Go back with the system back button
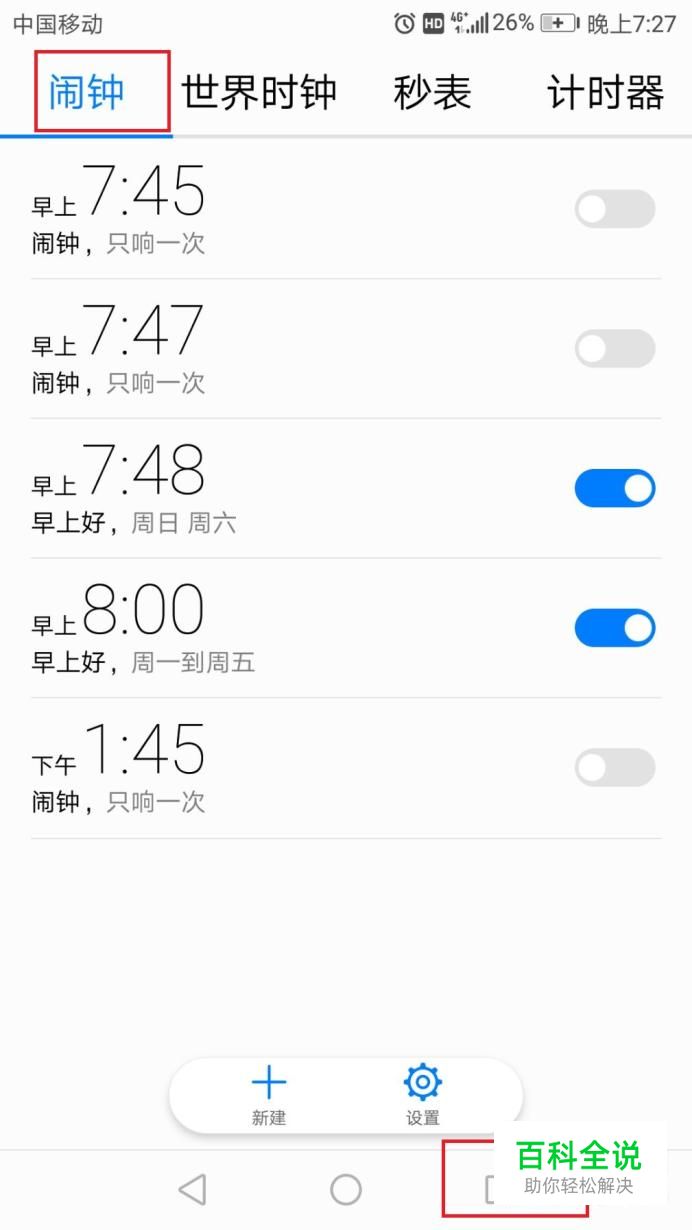The image size is (692, 1230). (x=192, y=1189)
